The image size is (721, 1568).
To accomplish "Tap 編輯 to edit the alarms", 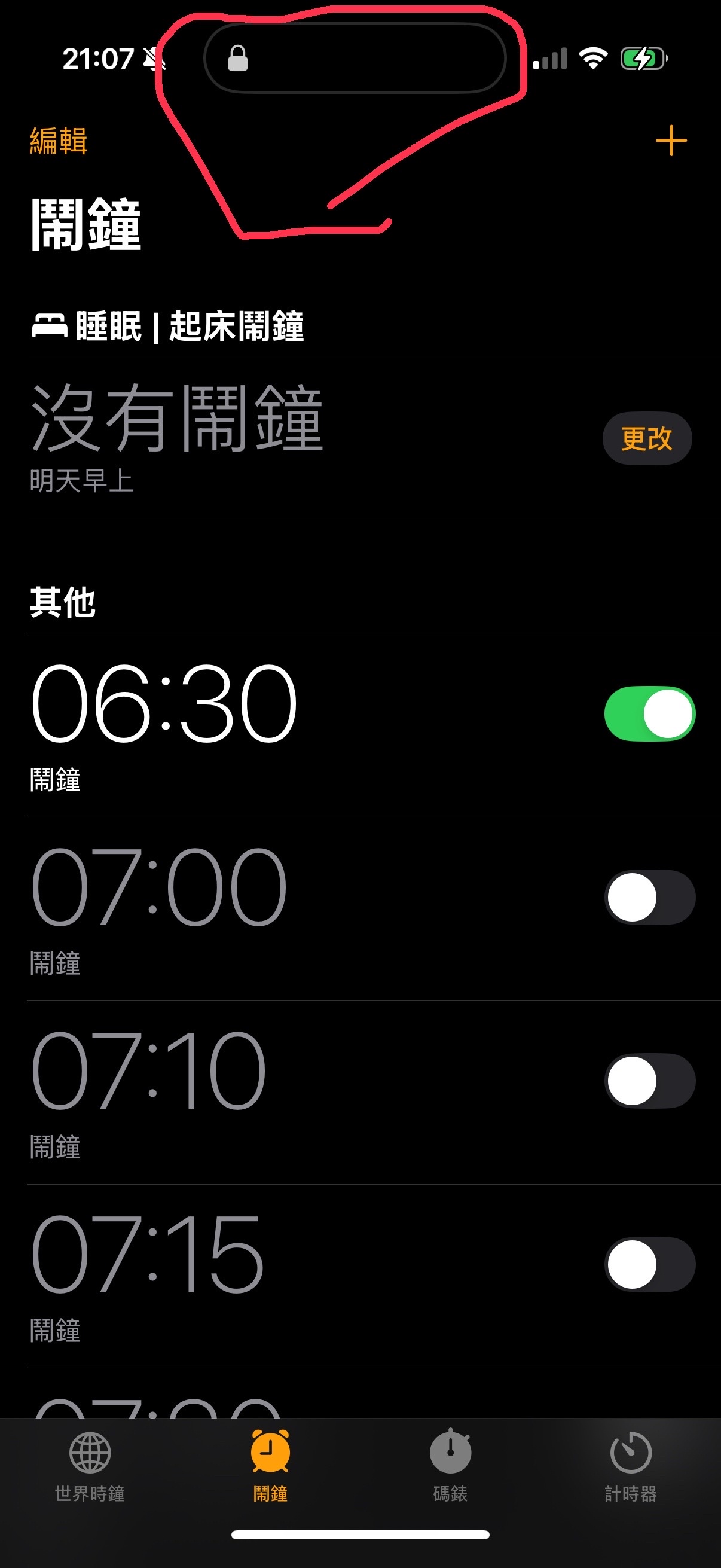I will tap(59, 141).
